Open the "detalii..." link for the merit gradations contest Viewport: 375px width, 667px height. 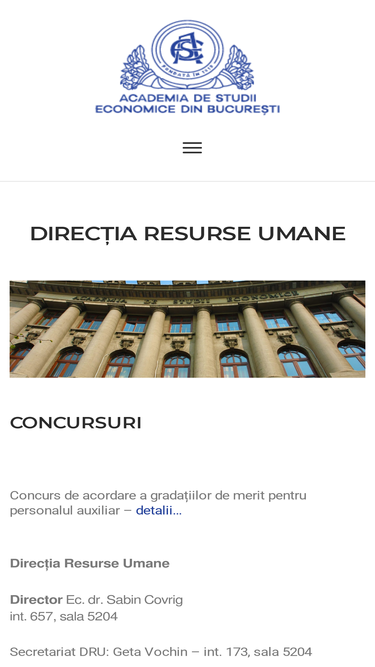(x=159, y=510)
